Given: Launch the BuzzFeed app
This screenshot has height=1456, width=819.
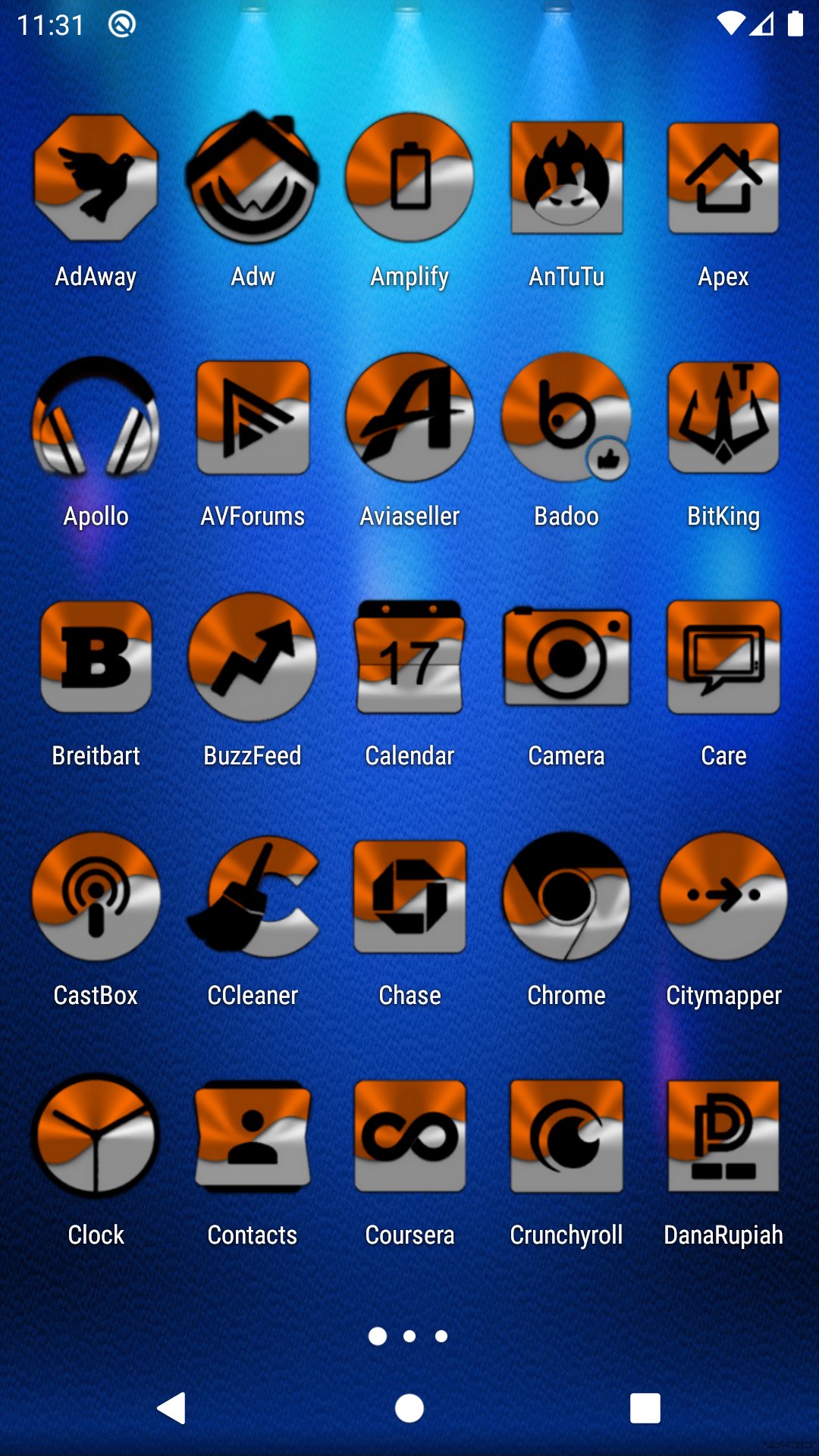Looking at the screenshot, I should tap(253, 657).
